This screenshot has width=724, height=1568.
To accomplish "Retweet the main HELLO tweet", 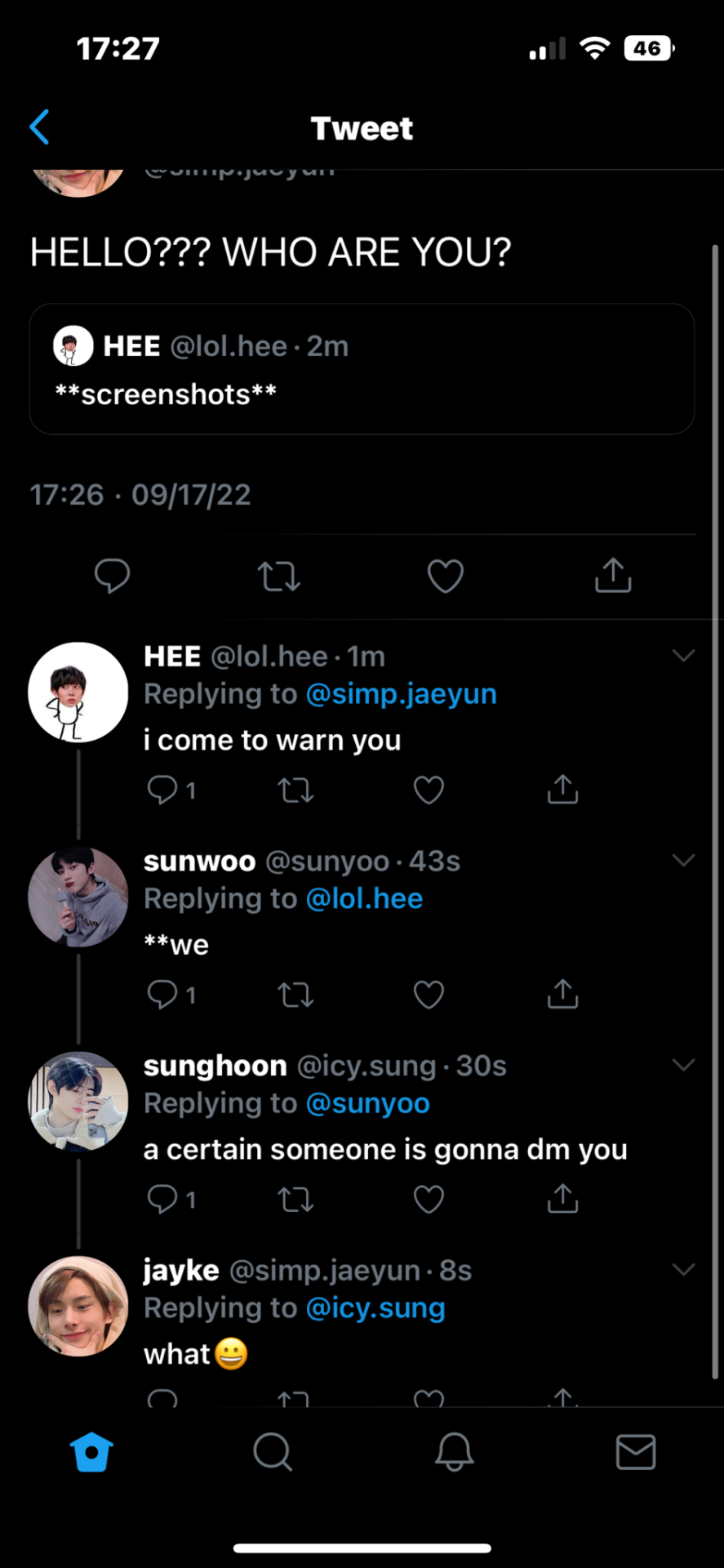I will (279, 576).
